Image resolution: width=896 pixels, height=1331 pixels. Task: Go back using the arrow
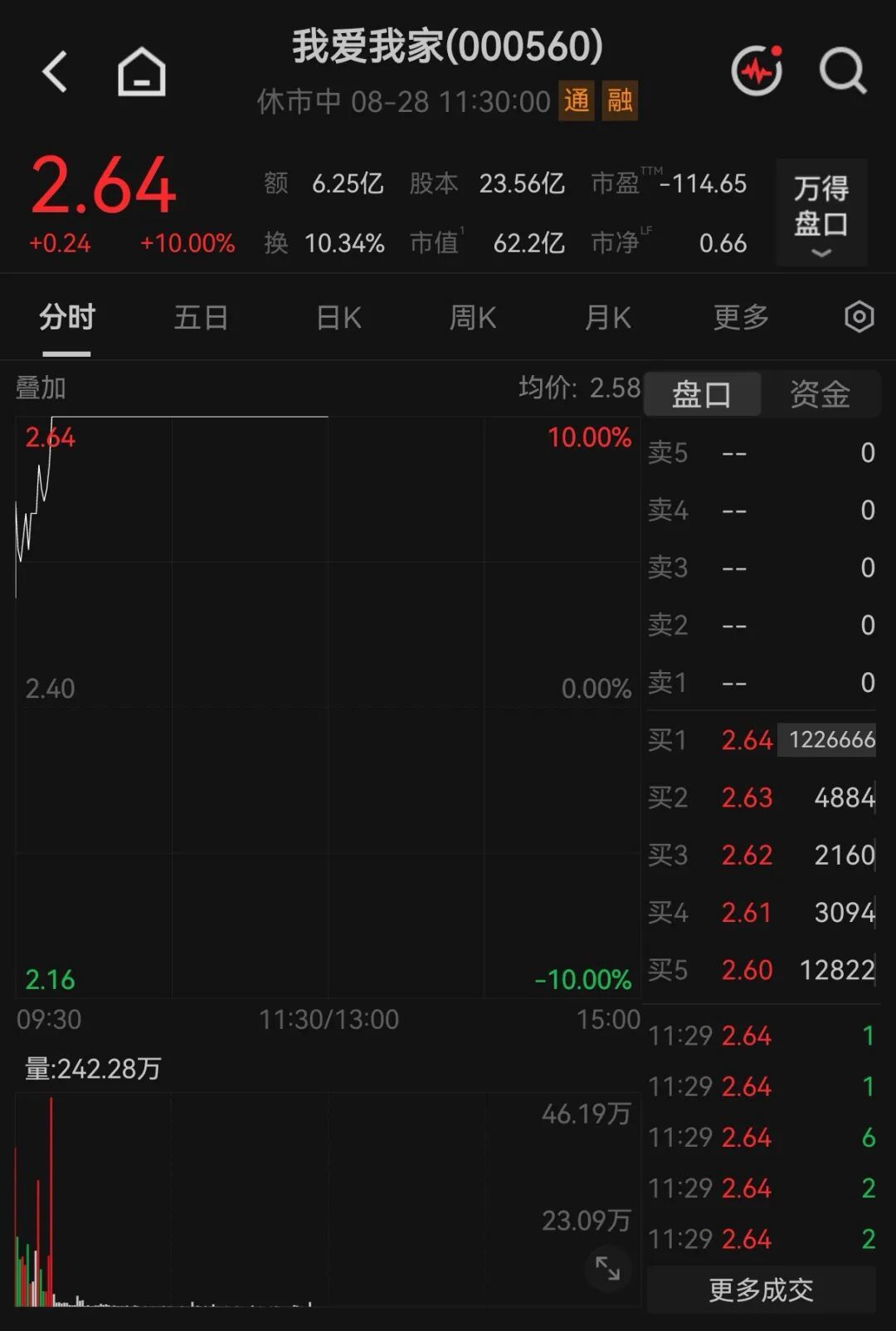(55, 71)
